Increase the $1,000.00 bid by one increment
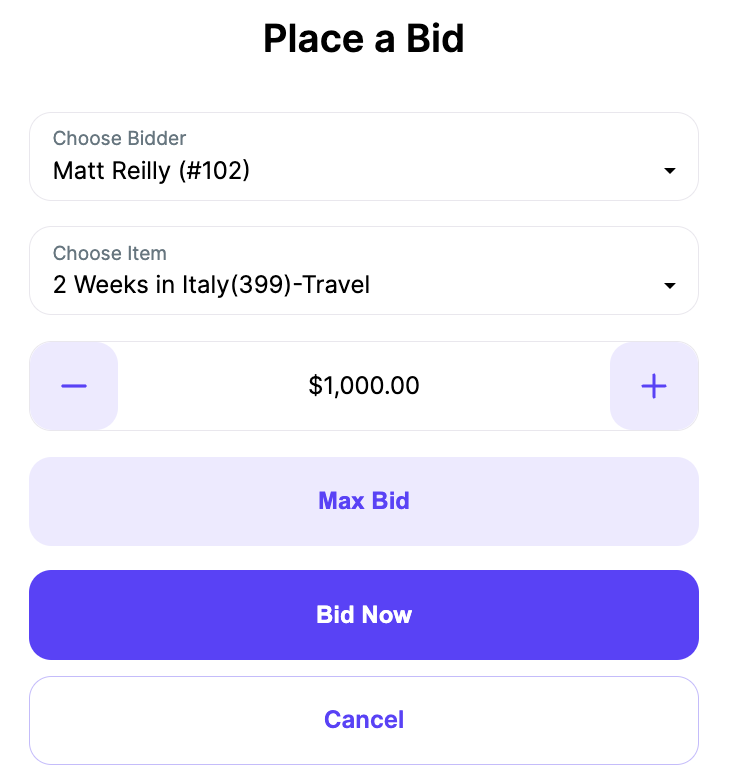The image size is (742, 784). (654, 386)
